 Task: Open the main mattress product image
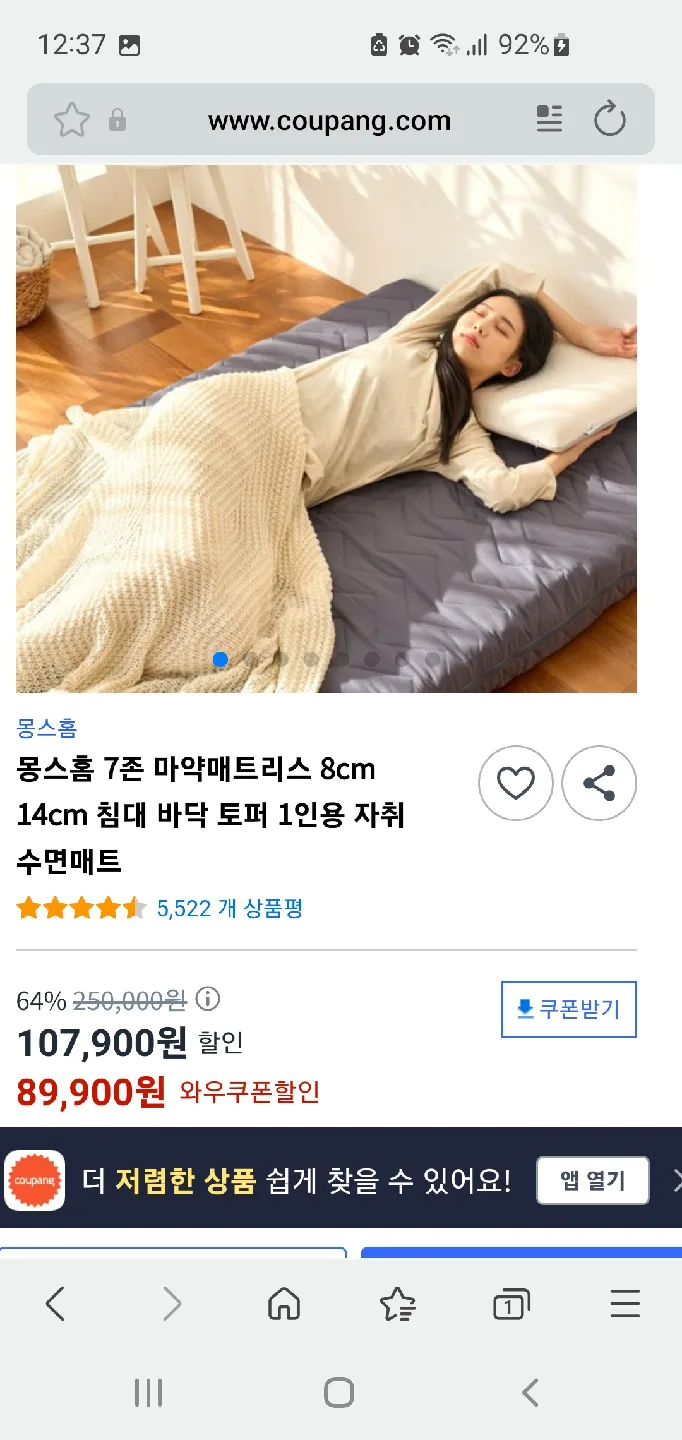(x=326, y=428)
